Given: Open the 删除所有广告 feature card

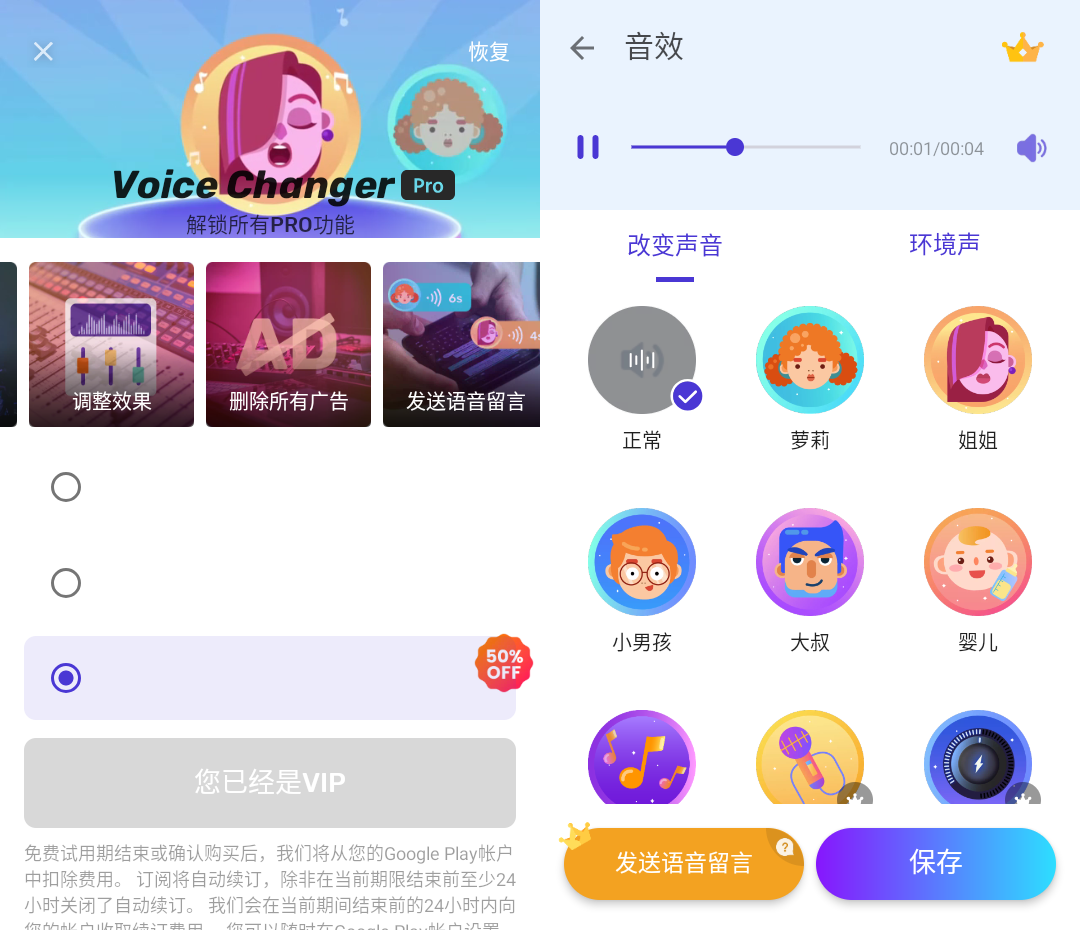Looking at the screenshot, I should click(x=288, y=344).
